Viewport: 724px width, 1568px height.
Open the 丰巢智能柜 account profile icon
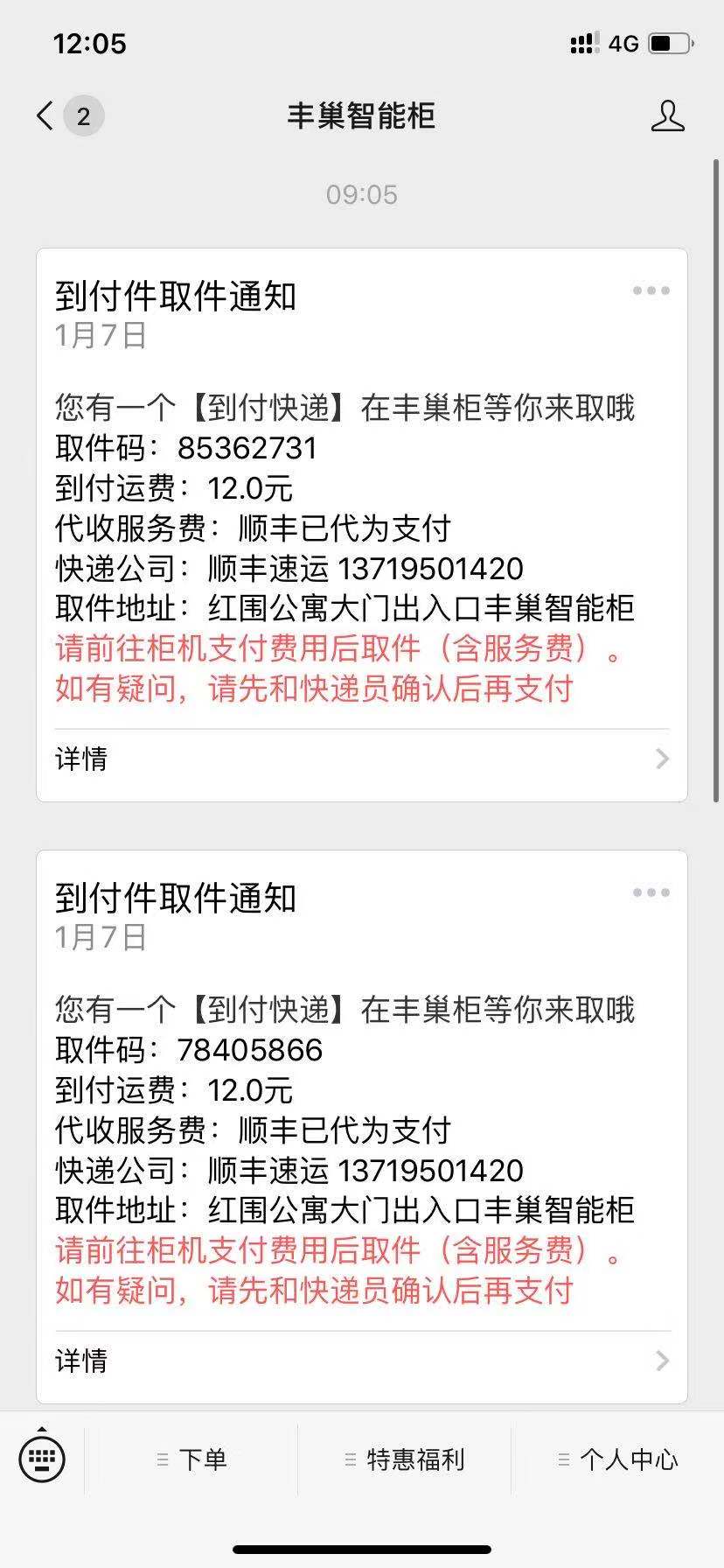[x=667, y=115]
